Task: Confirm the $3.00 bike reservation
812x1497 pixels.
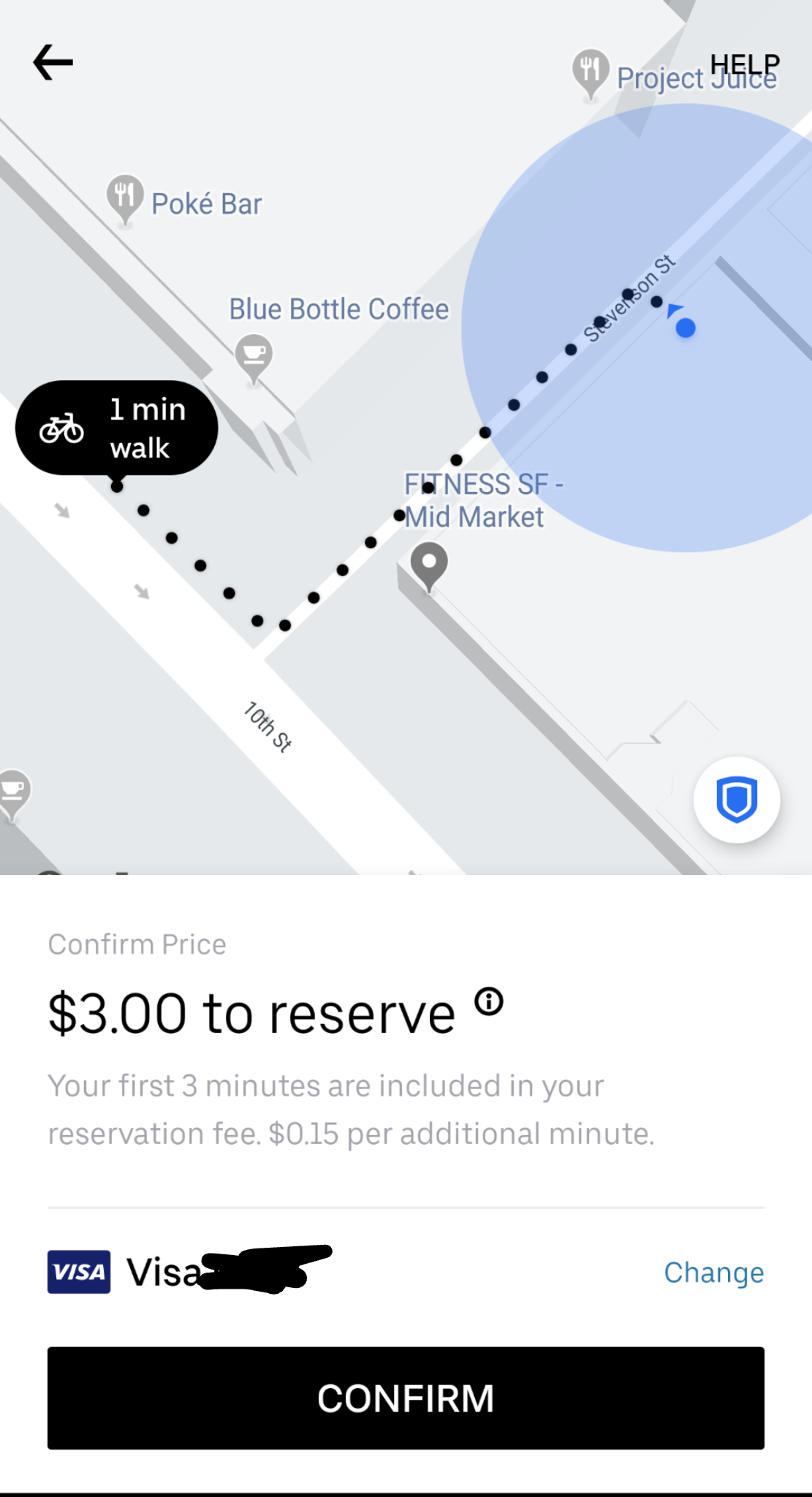Action: point(406,1398)
